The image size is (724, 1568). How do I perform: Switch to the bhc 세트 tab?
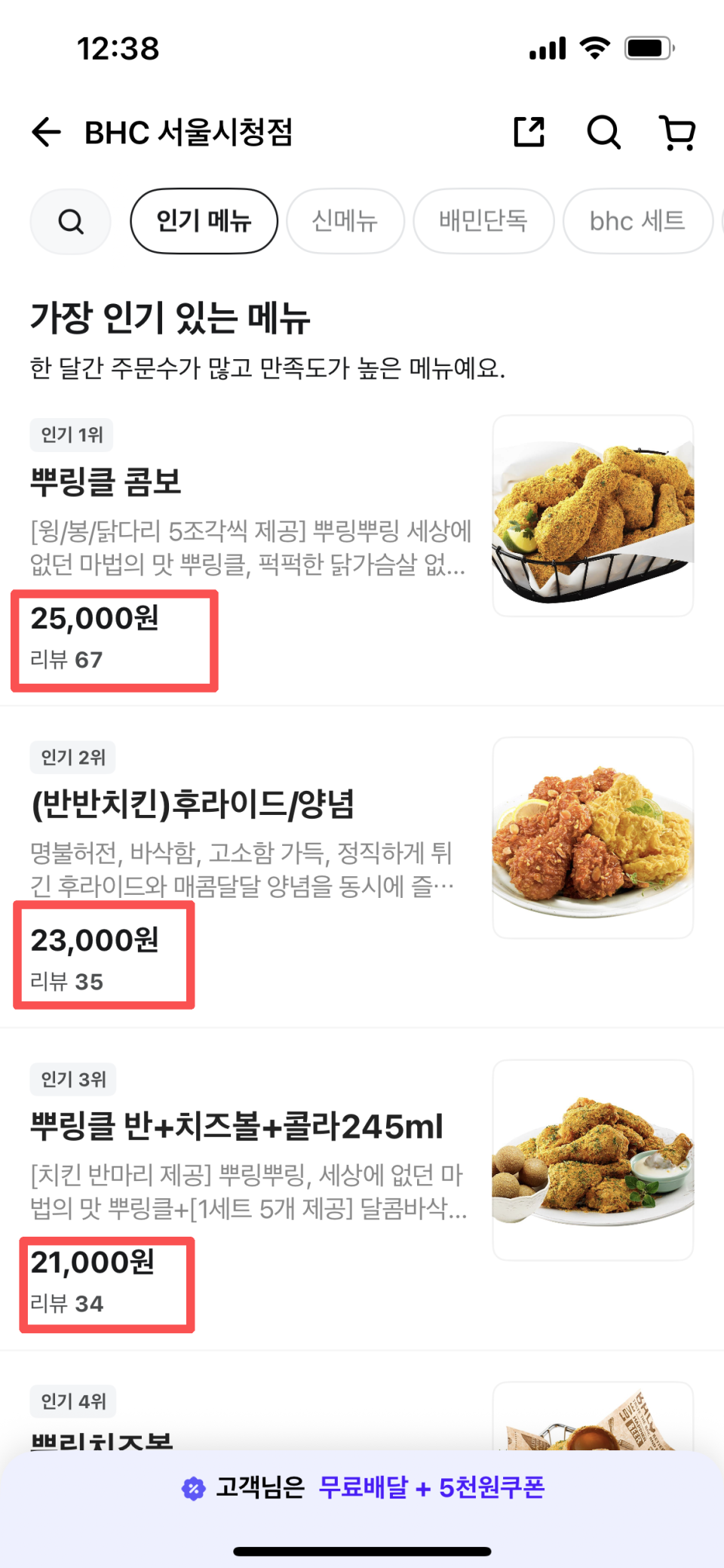[x=637, y=221]
